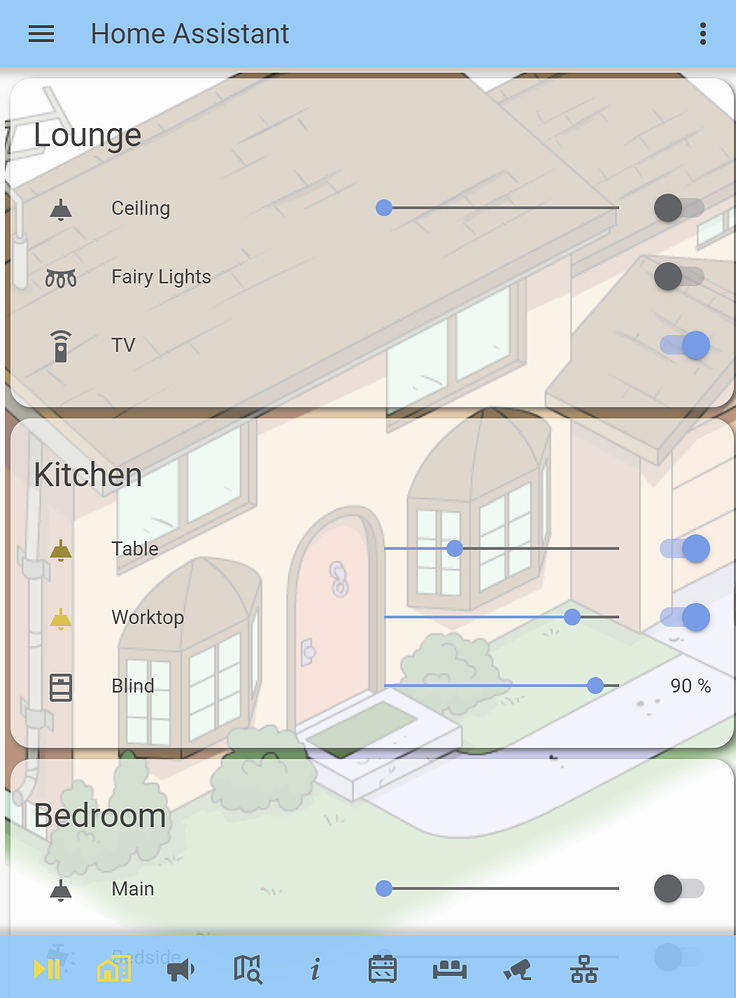This screenshot has height=998, width=736.
Task: Open the three-dot overflow menu
Action: click(x=703, y=33)
